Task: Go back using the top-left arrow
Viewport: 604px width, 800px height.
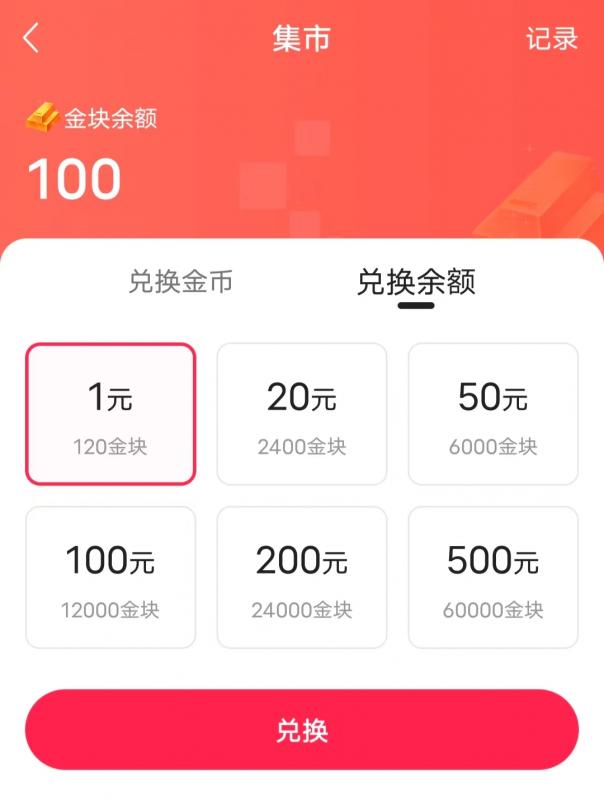Action: [31, 39]
